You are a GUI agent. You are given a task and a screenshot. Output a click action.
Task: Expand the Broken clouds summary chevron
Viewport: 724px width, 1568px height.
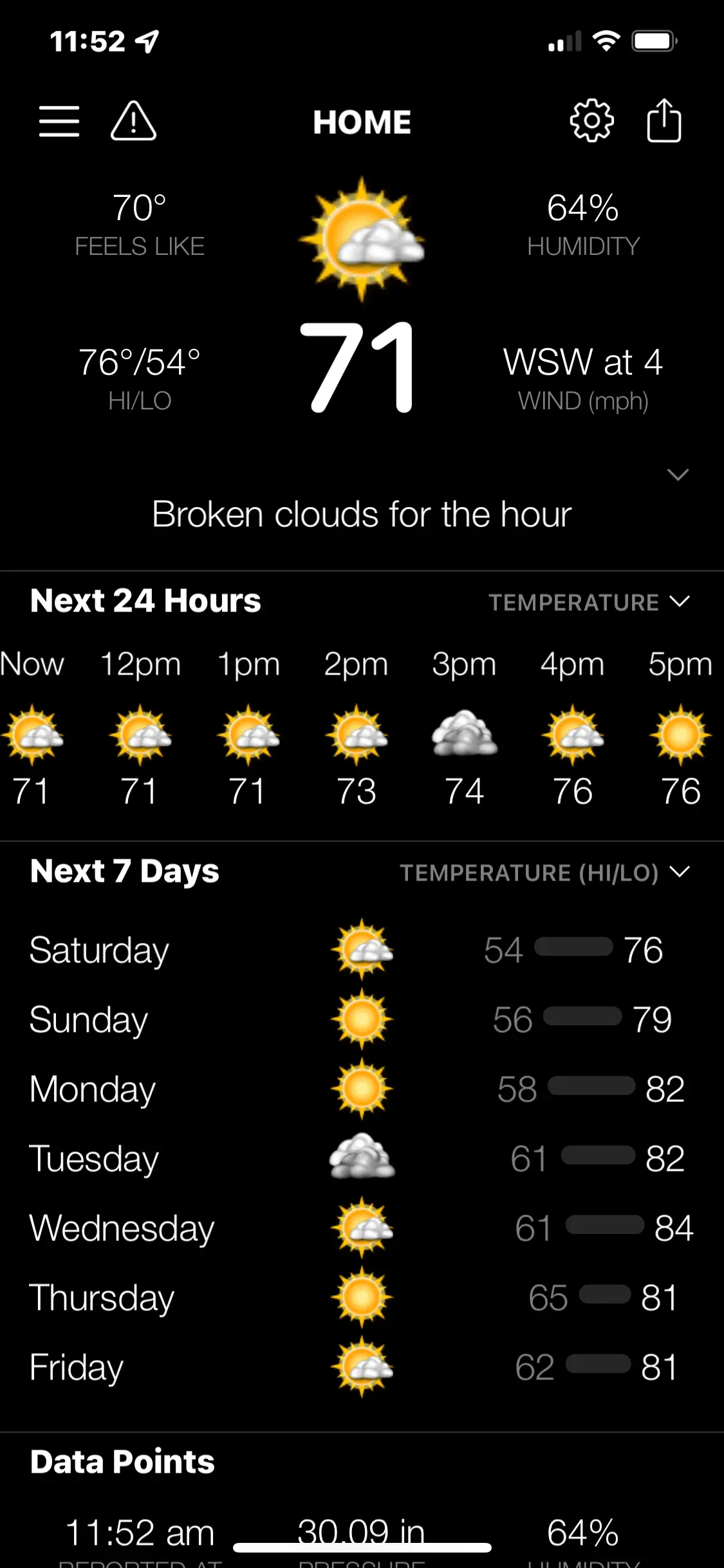point(678,475)
